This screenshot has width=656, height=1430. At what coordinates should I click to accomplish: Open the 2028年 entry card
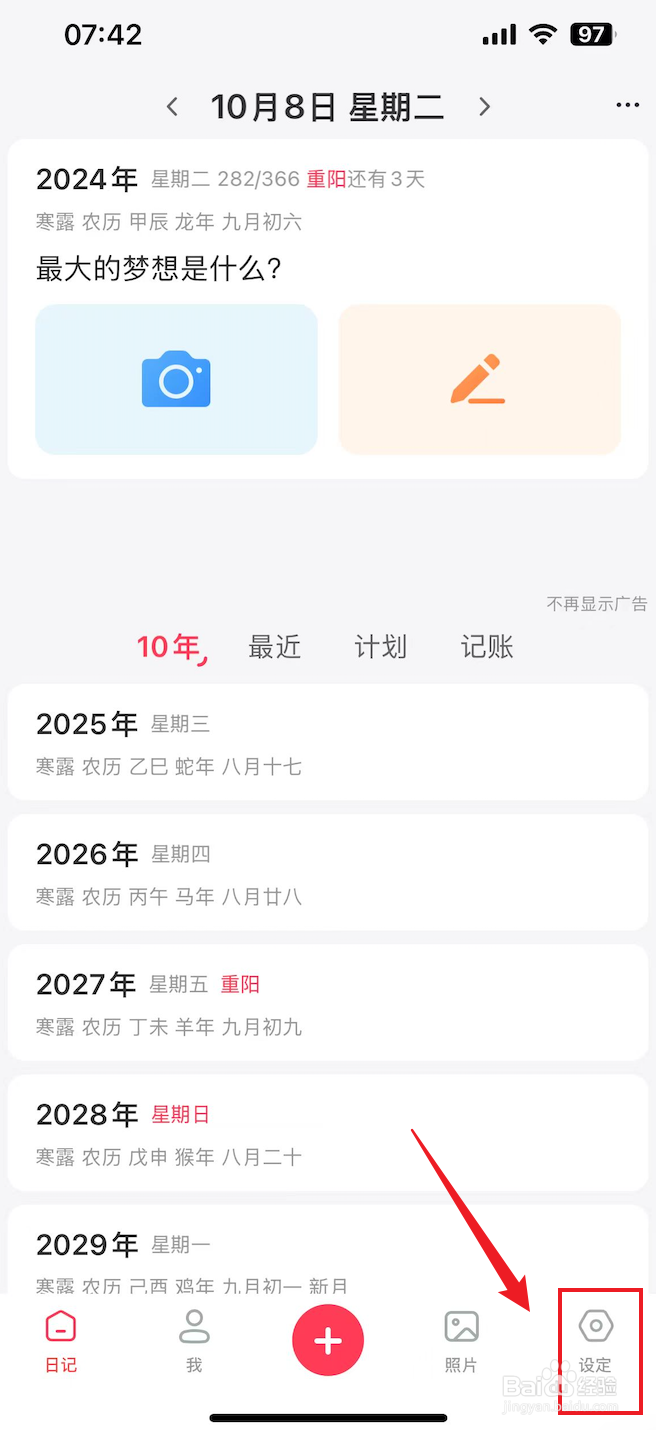[328, 1132]
